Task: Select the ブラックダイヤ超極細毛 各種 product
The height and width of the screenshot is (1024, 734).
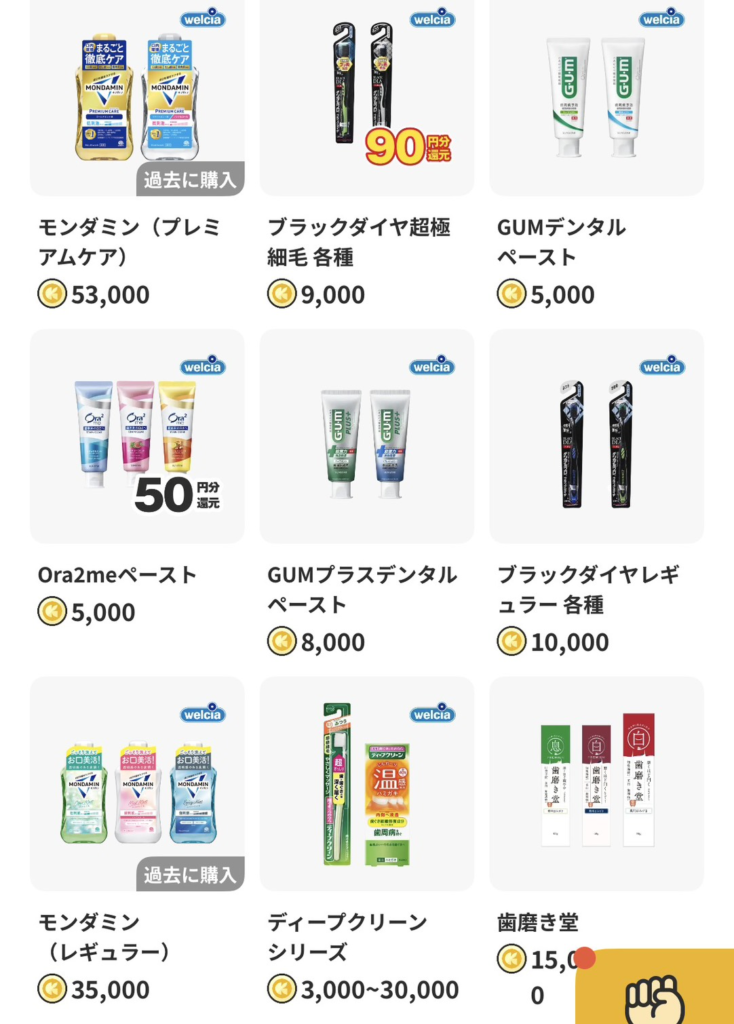Action: tap(366, 100)
